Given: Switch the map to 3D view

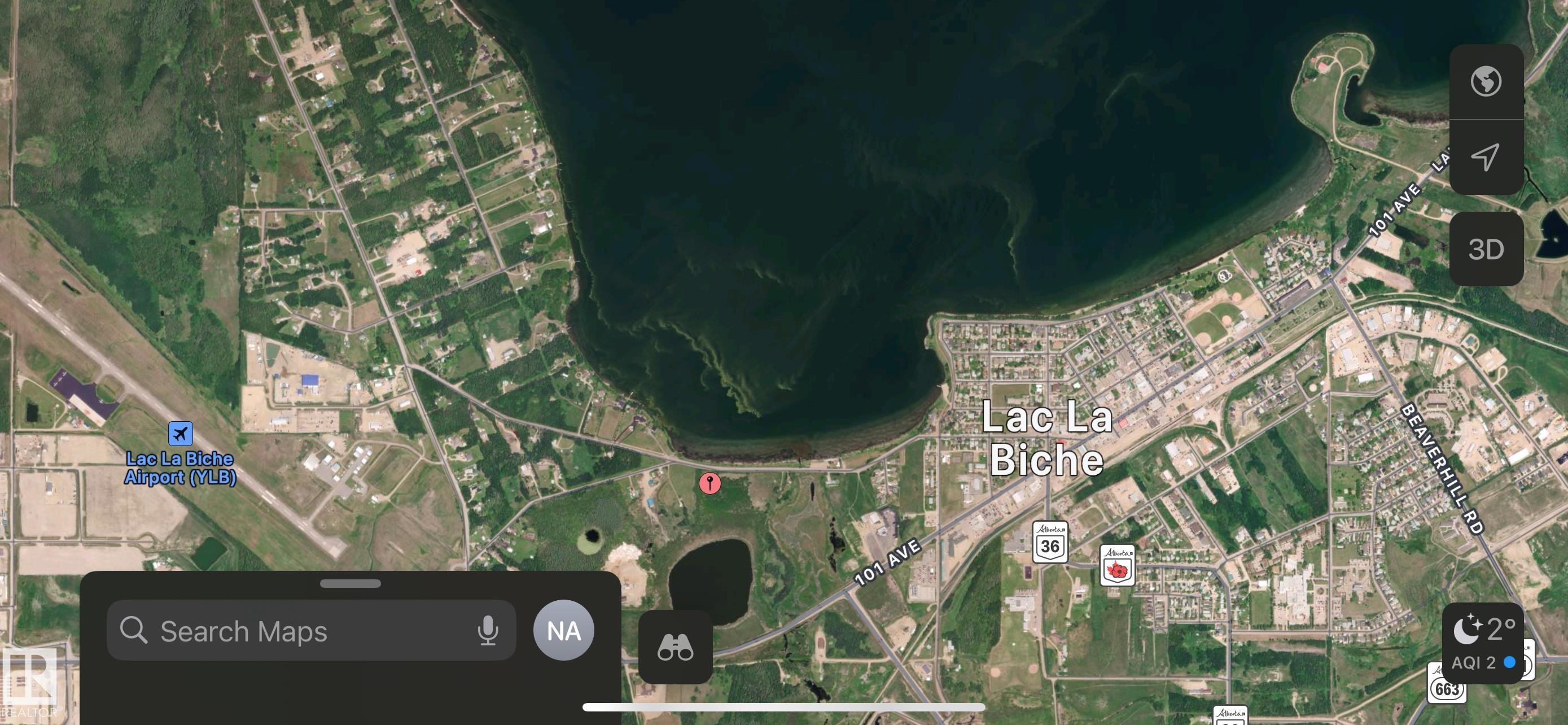Looking at the screenshot, I should [x=1486, y=249].
